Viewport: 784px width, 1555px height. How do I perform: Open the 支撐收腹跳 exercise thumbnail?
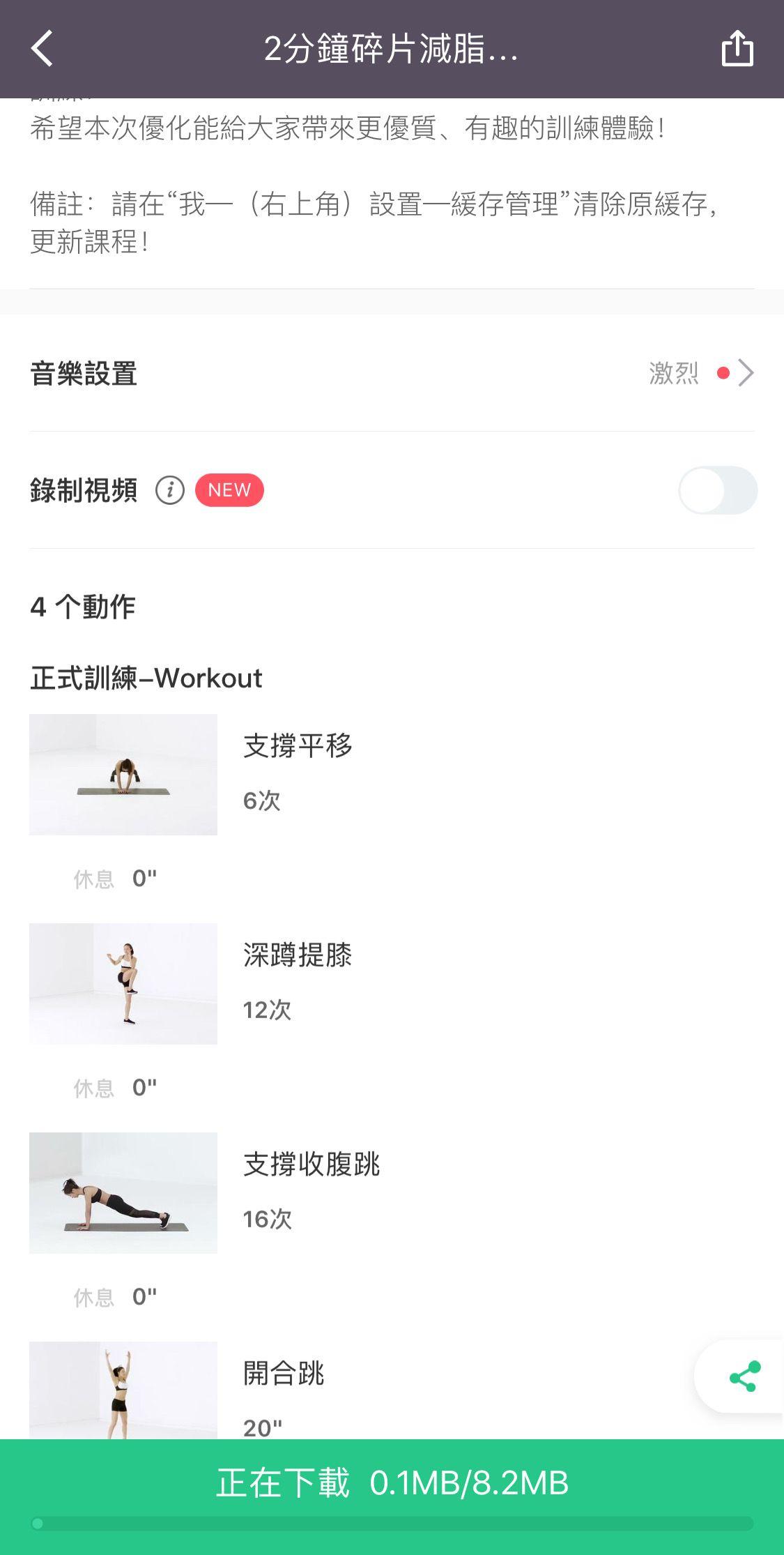click(123, 1192)
